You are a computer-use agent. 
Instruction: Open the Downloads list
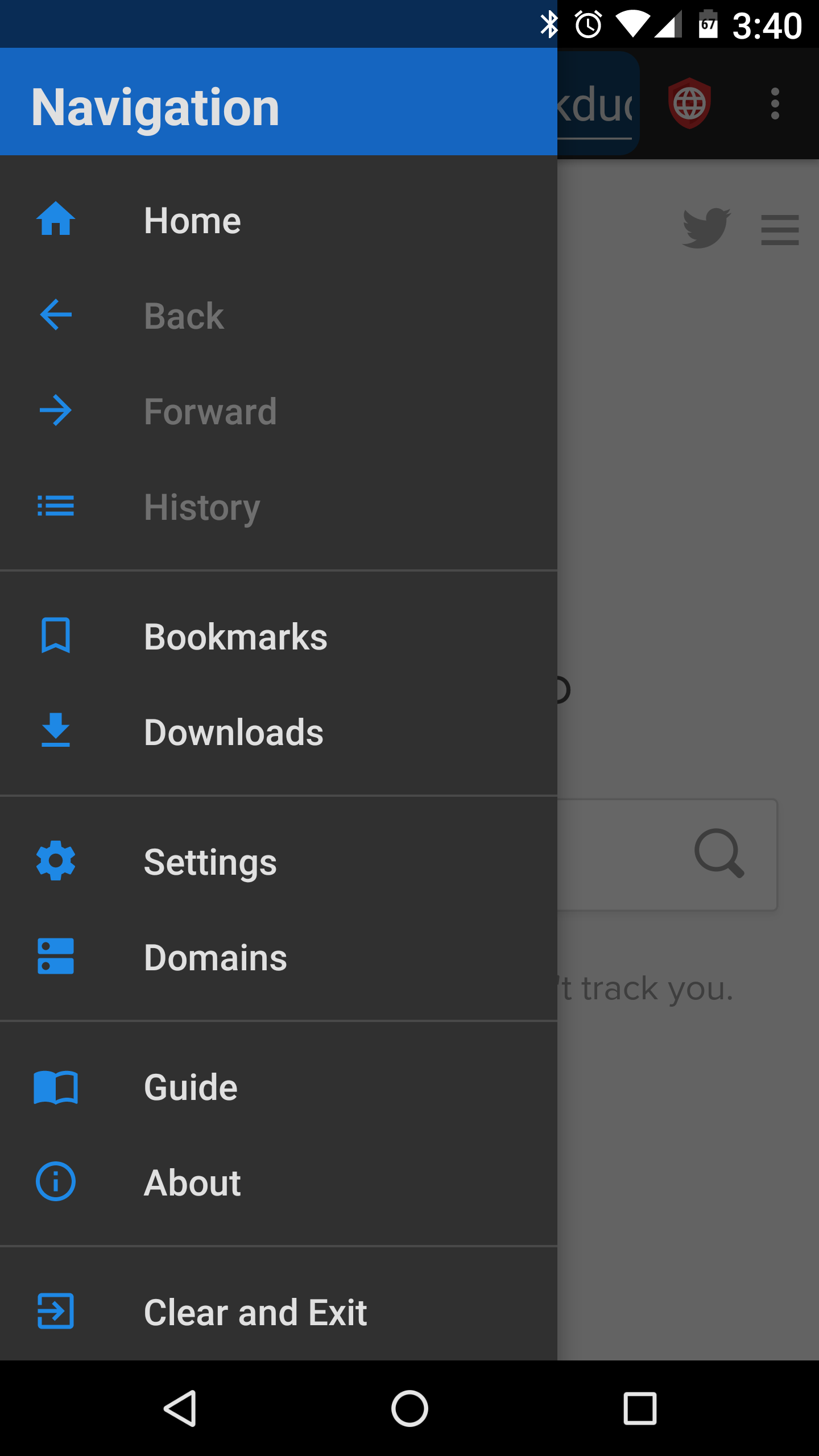pyautogui.click(x=279, y=732)
